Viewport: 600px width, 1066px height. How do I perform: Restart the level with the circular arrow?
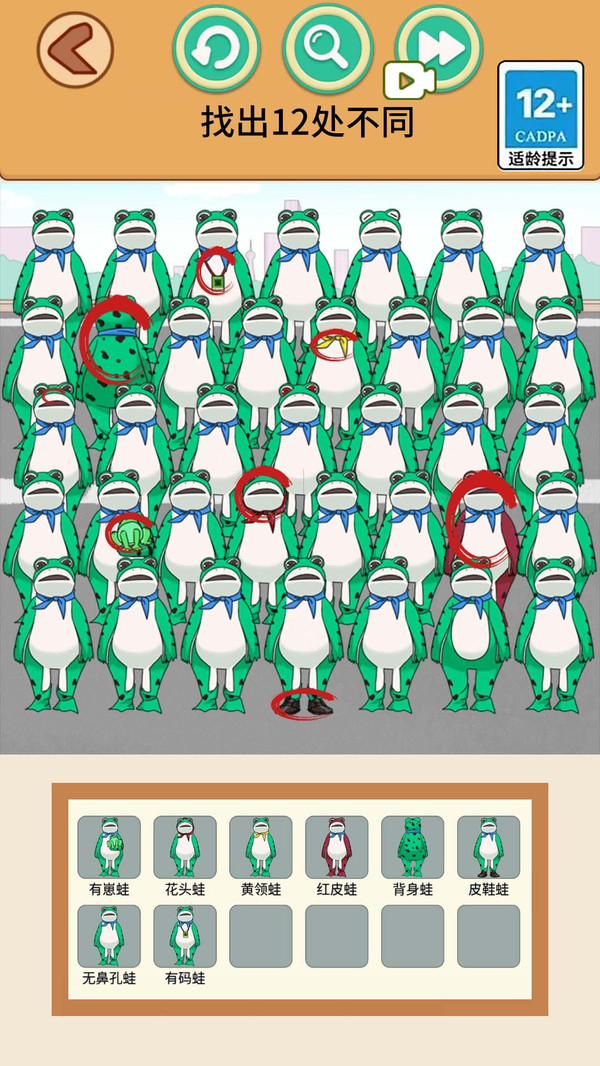point(217,48)
